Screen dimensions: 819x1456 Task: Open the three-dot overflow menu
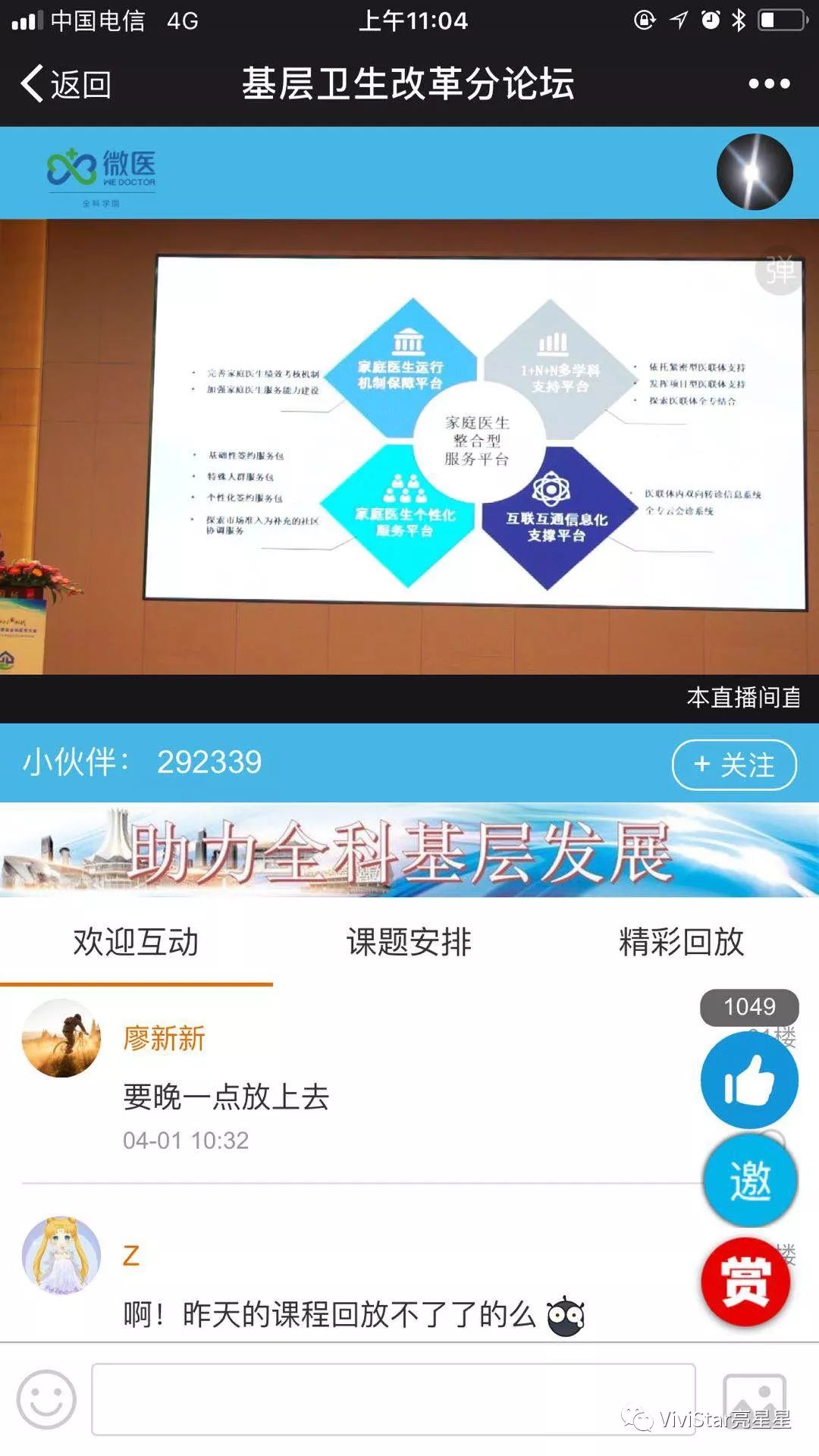coord(769,84)
